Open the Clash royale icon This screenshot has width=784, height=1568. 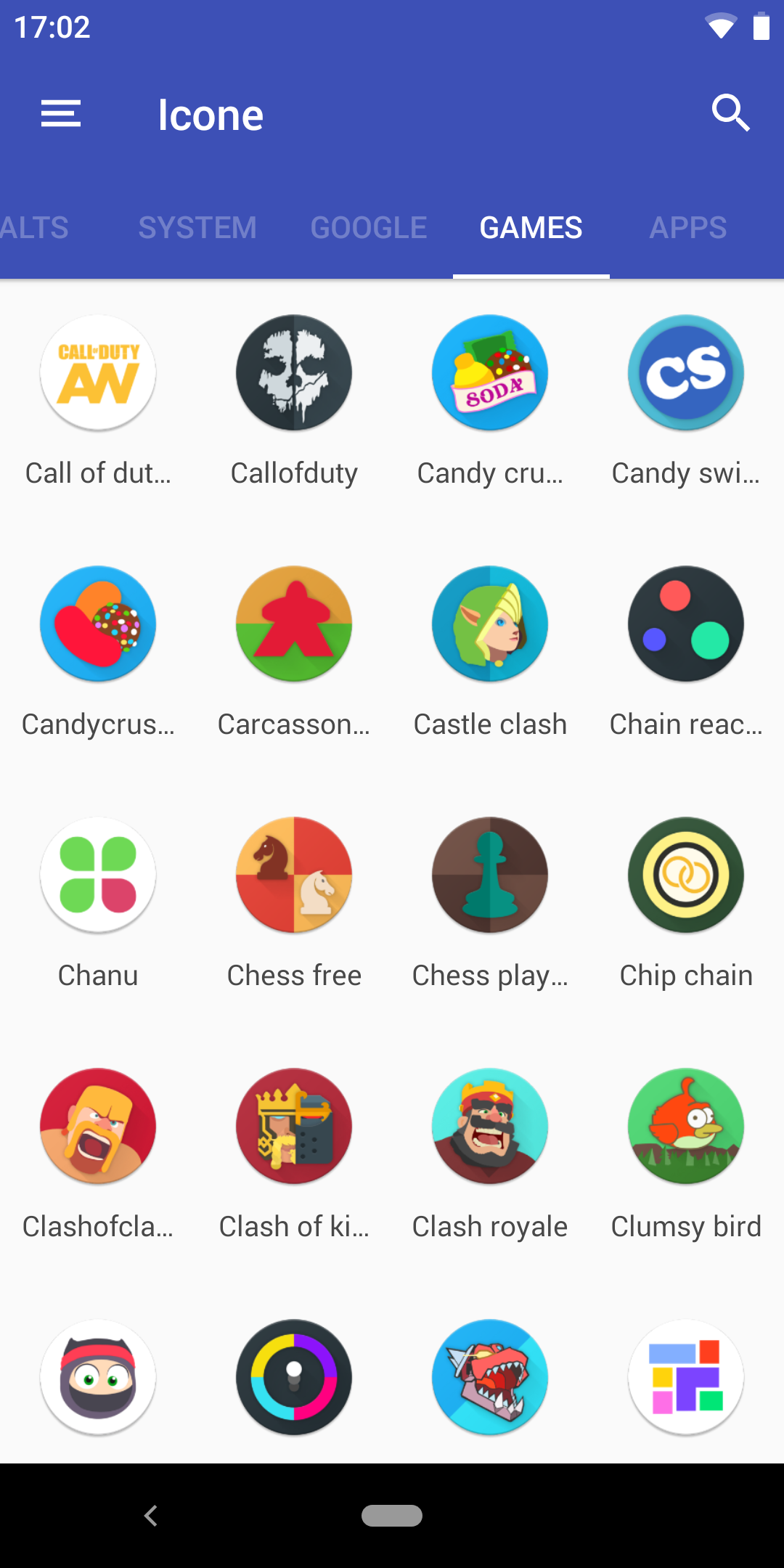[x=490, y=1126]
